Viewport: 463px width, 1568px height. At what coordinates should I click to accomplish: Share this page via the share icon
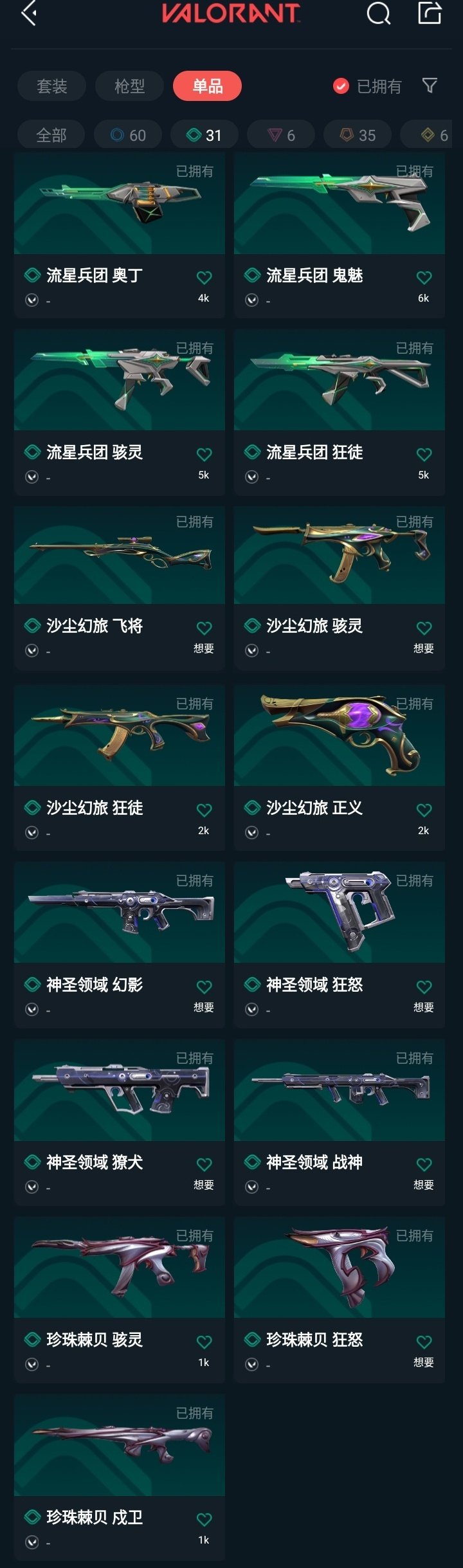coord(430,13)
